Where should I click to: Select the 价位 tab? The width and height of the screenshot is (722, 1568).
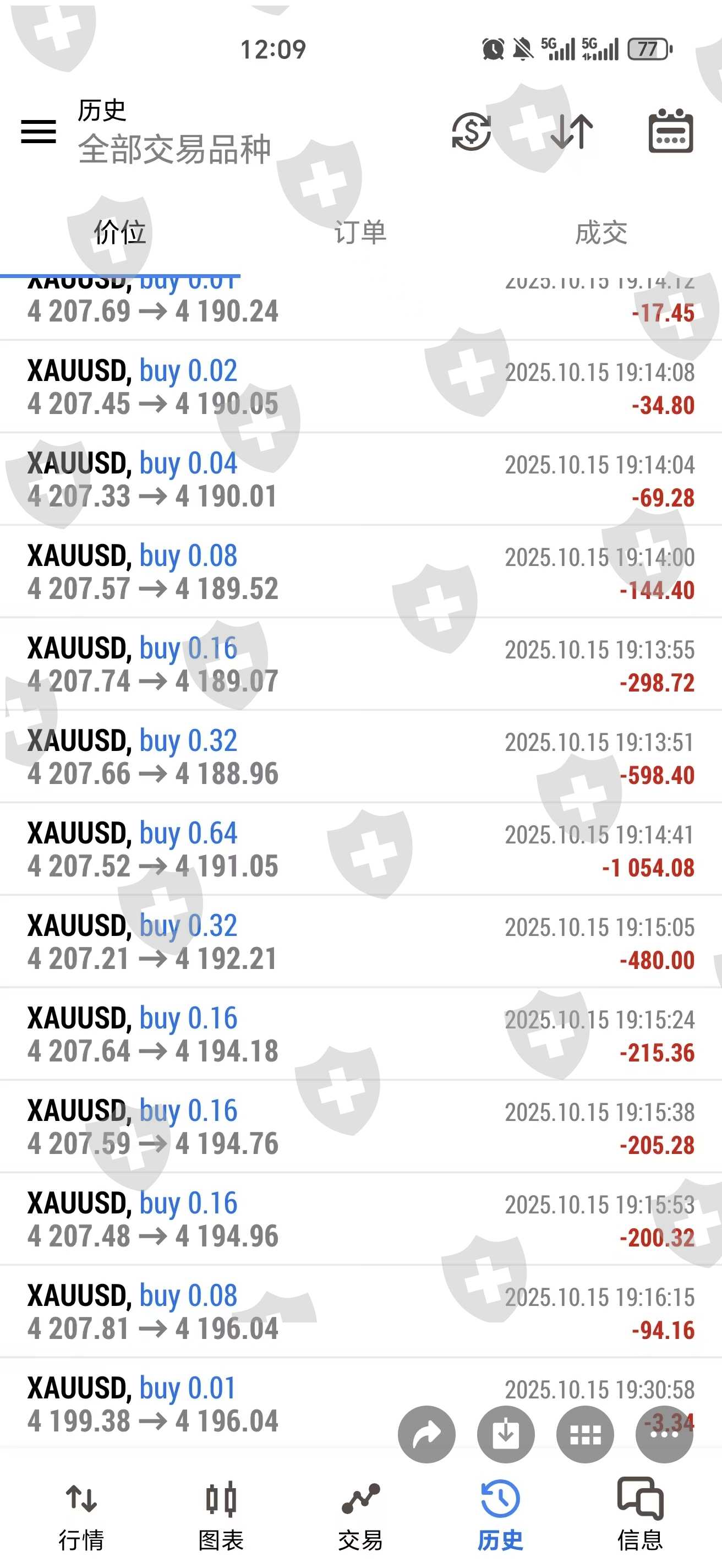(120, 232)
